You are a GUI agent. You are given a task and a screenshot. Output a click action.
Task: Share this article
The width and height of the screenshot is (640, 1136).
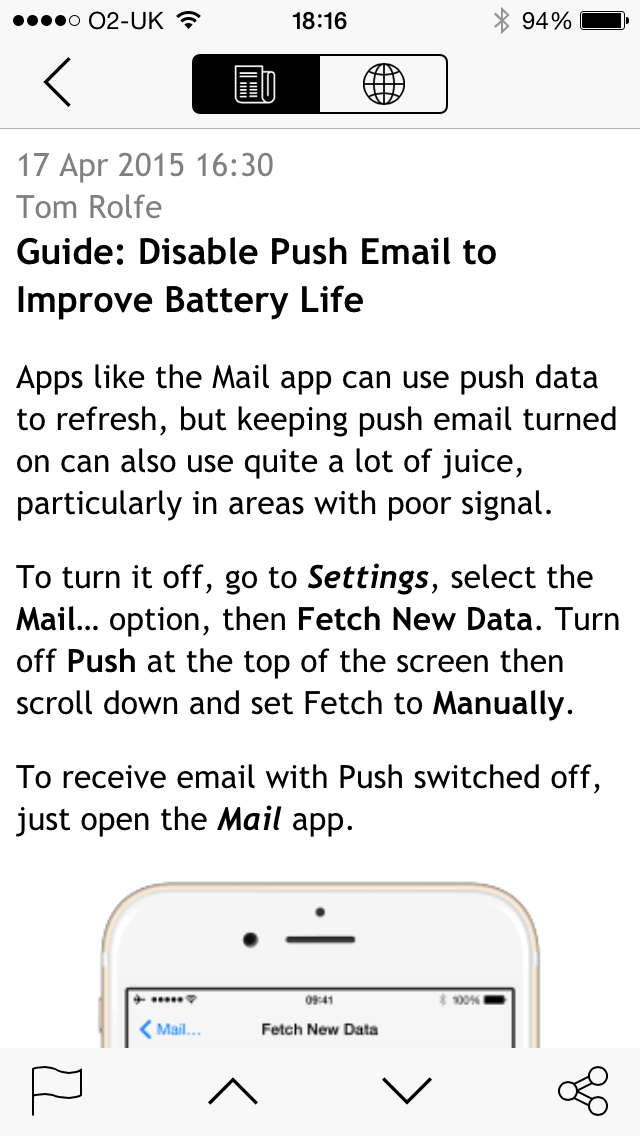(x=583, y=1090)
